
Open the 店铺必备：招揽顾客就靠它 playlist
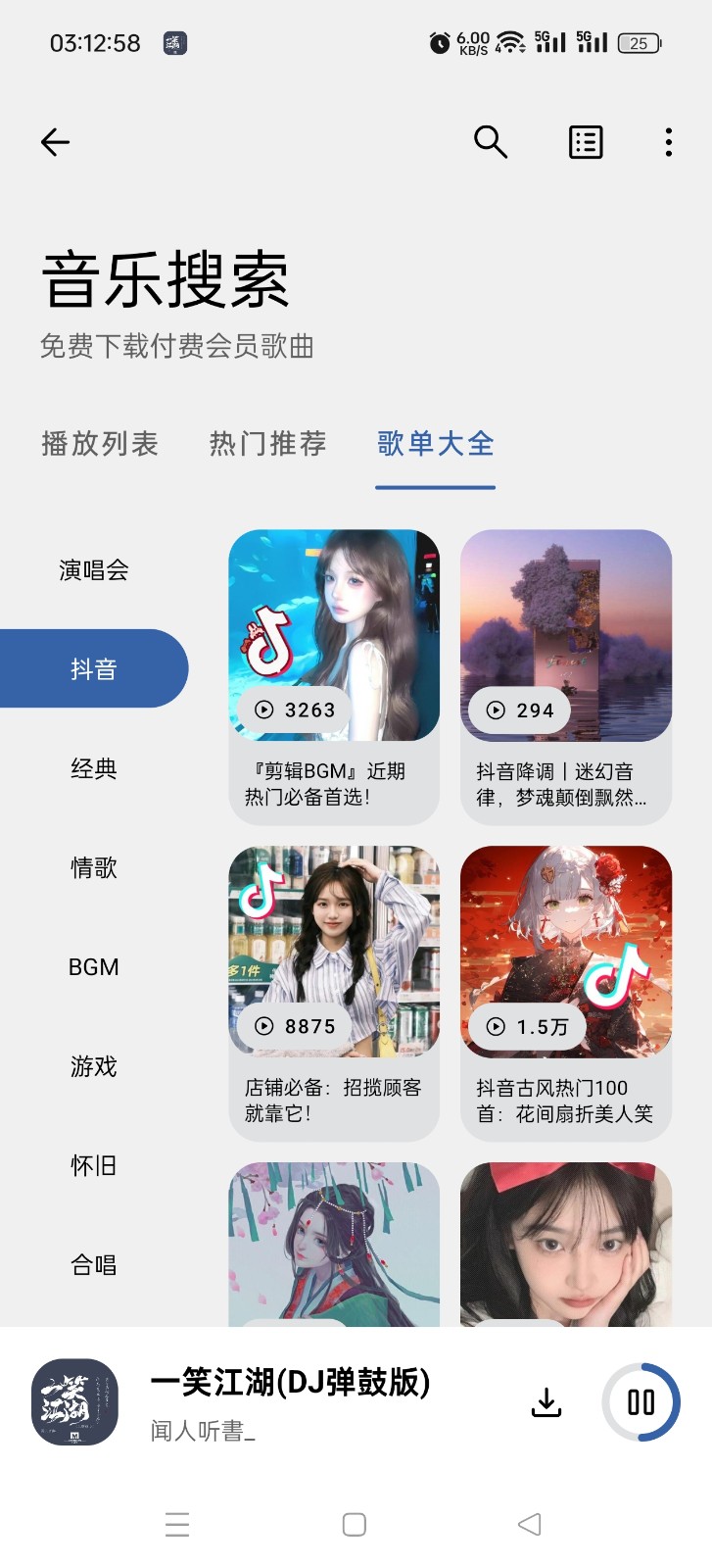334,994
